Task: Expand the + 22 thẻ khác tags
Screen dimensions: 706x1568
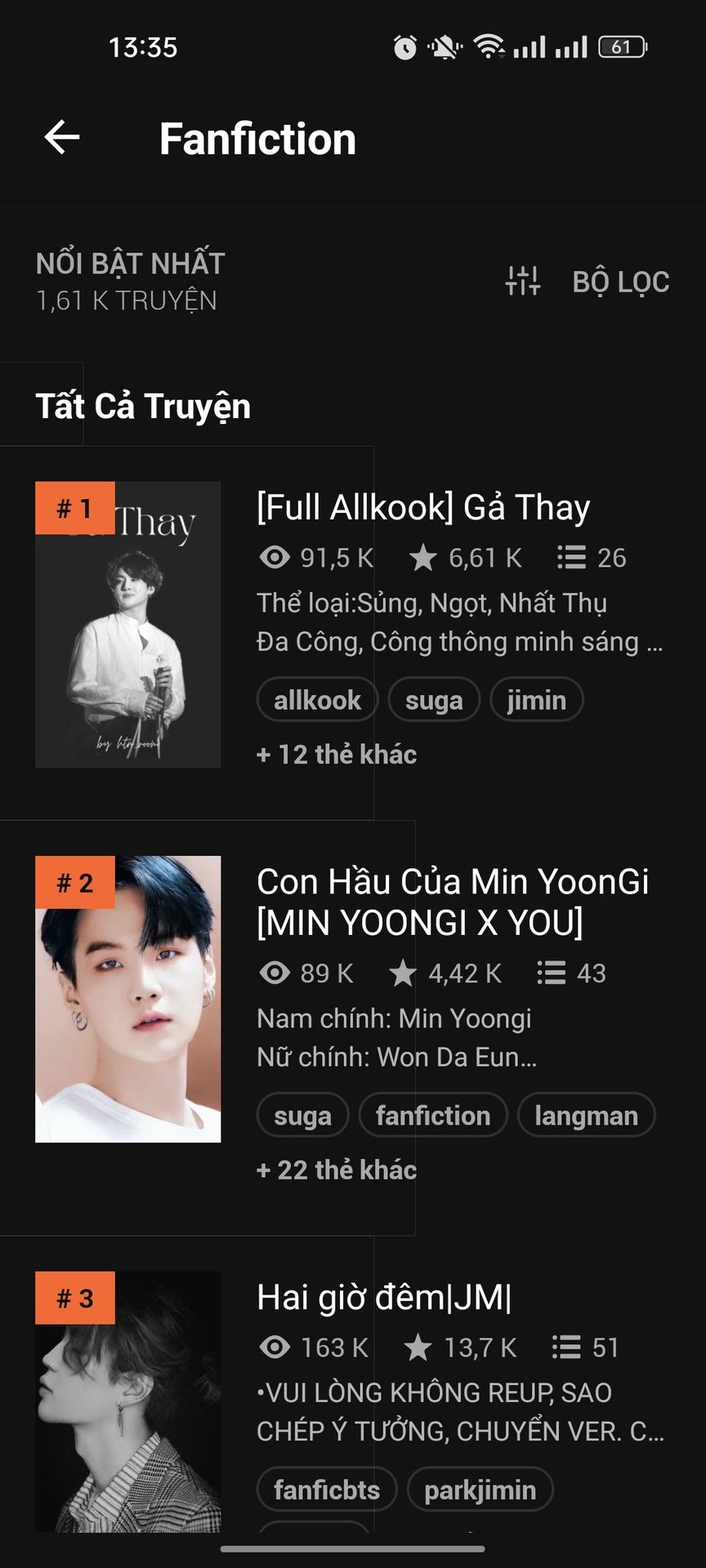Action: (x=337, y=1170)
